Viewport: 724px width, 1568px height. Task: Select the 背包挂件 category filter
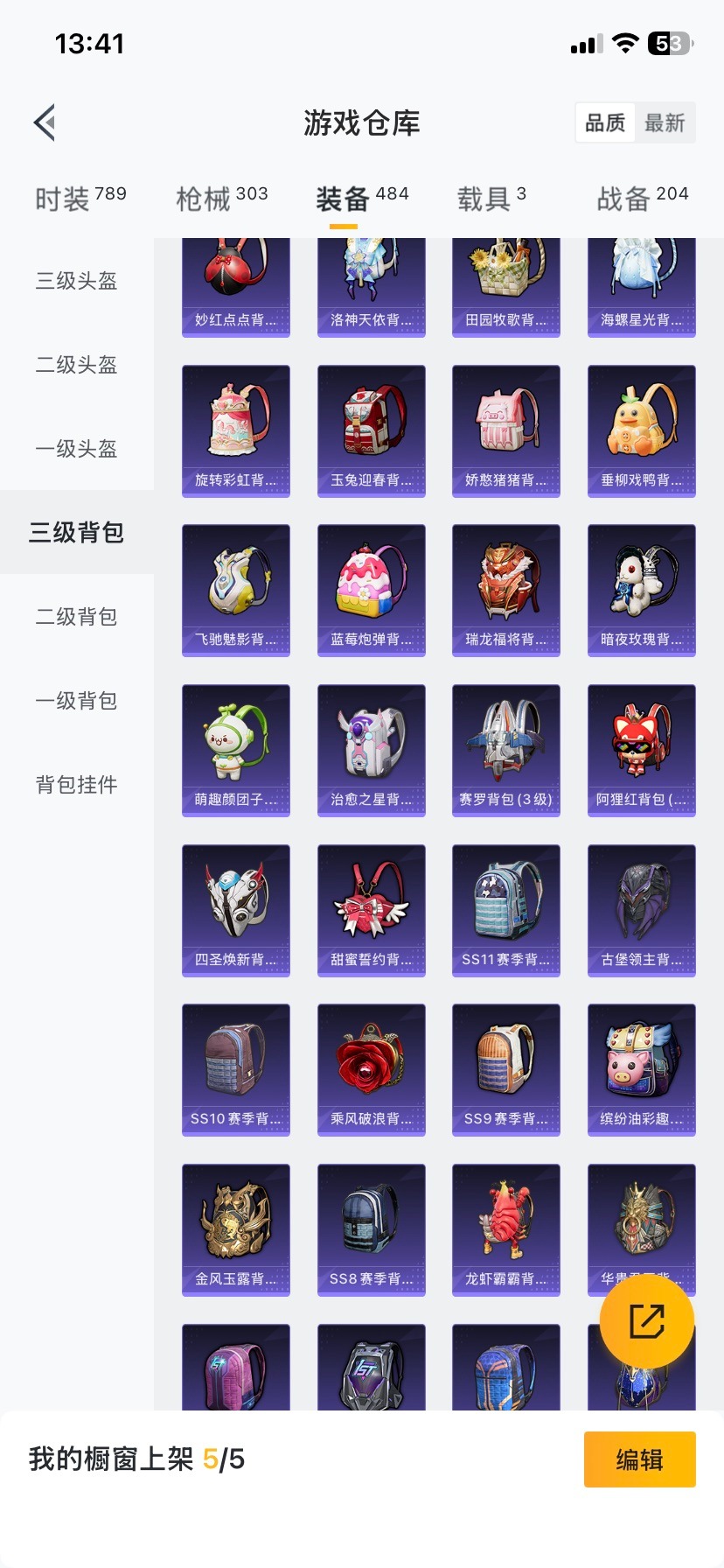coord(75,785)
